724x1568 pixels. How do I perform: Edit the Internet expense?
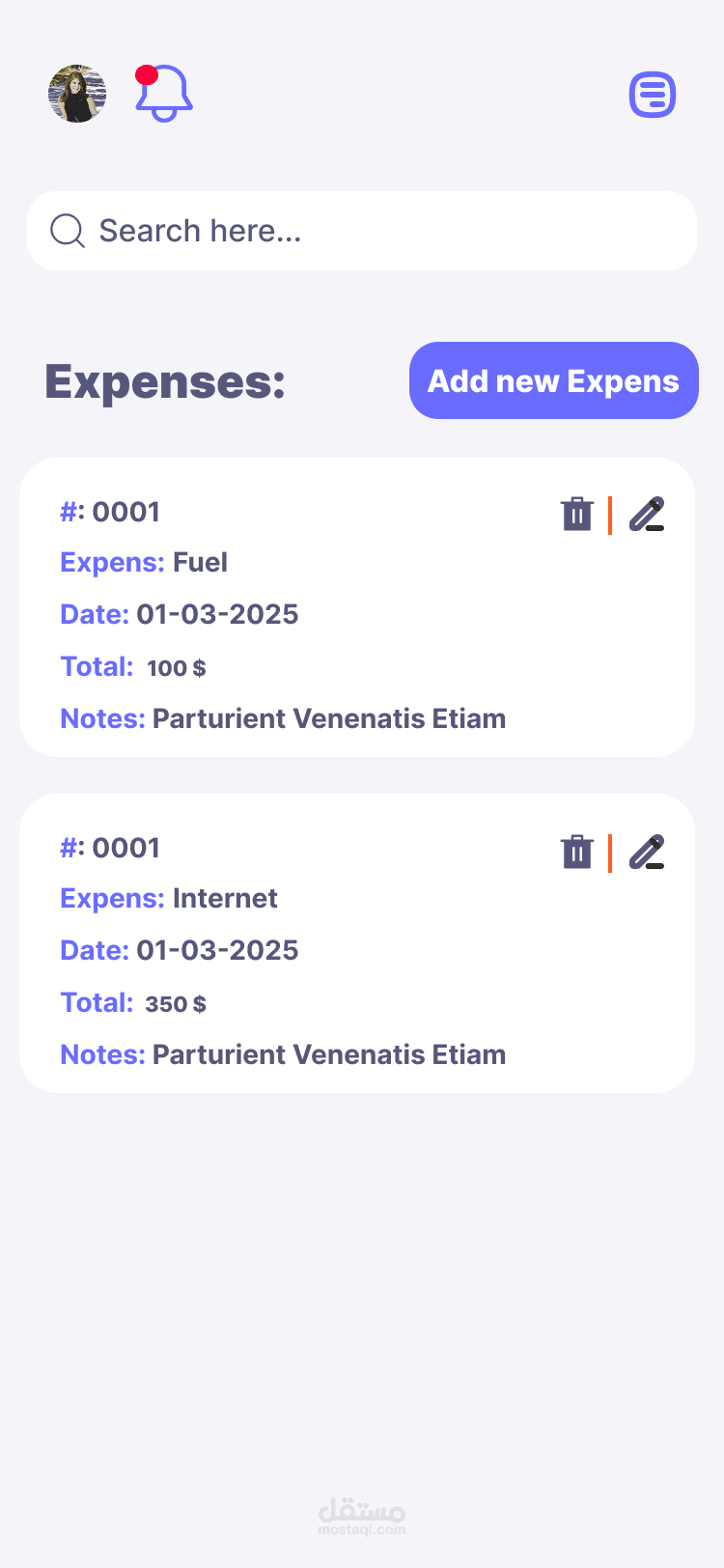click(647, 852)
